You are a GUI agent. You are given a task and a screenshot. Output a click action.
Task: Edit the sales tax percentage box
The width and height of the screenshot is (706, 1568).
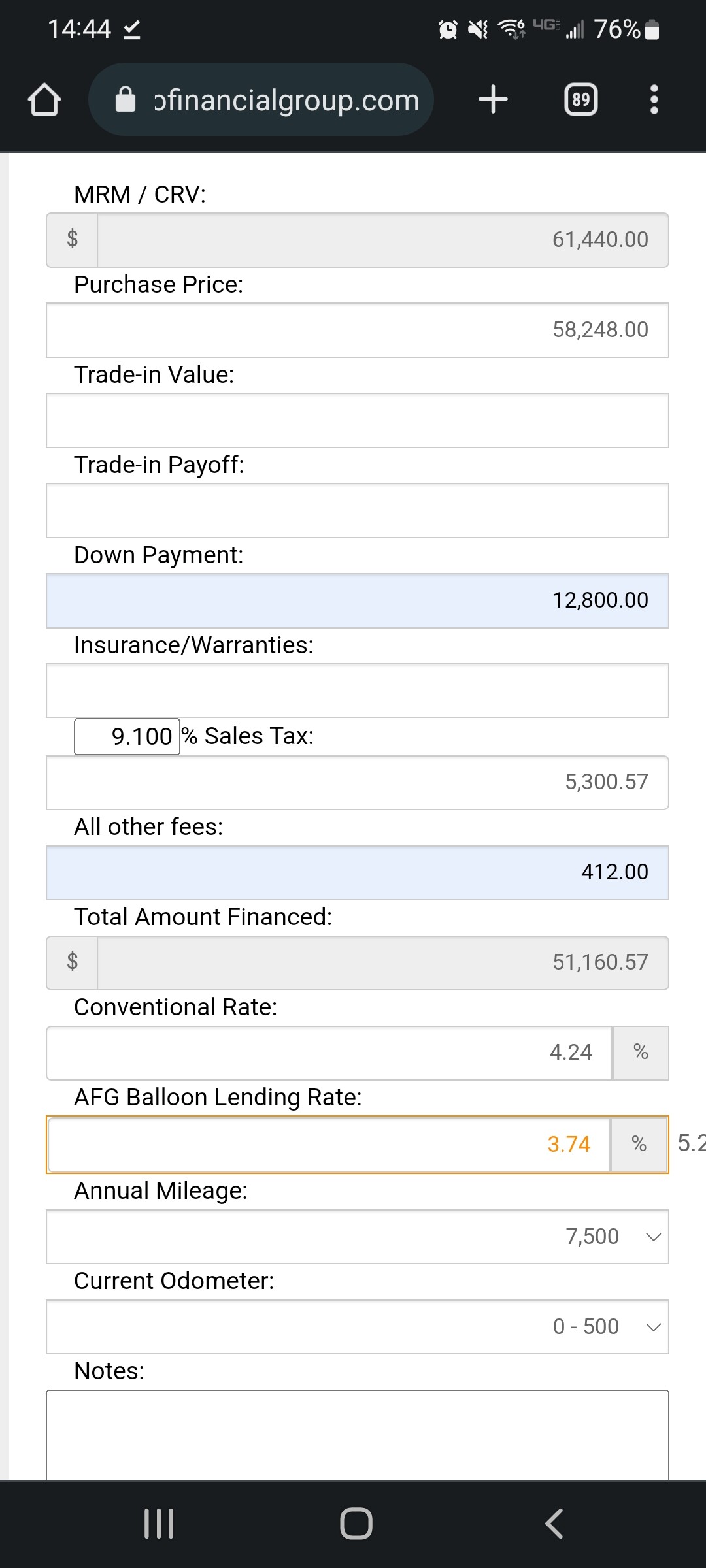pos(127,736)
